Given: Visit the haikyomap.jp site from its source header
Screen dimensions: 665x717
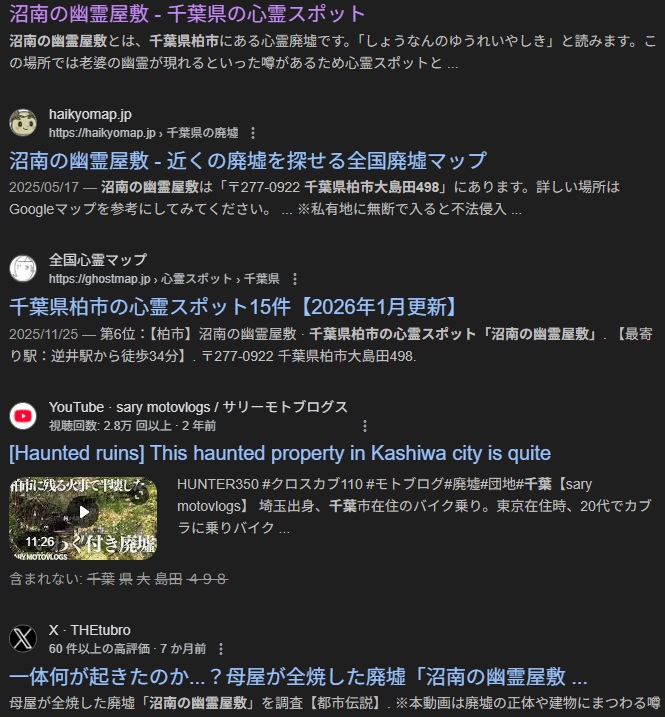Looking at the screenshot, I should (90, 114).
